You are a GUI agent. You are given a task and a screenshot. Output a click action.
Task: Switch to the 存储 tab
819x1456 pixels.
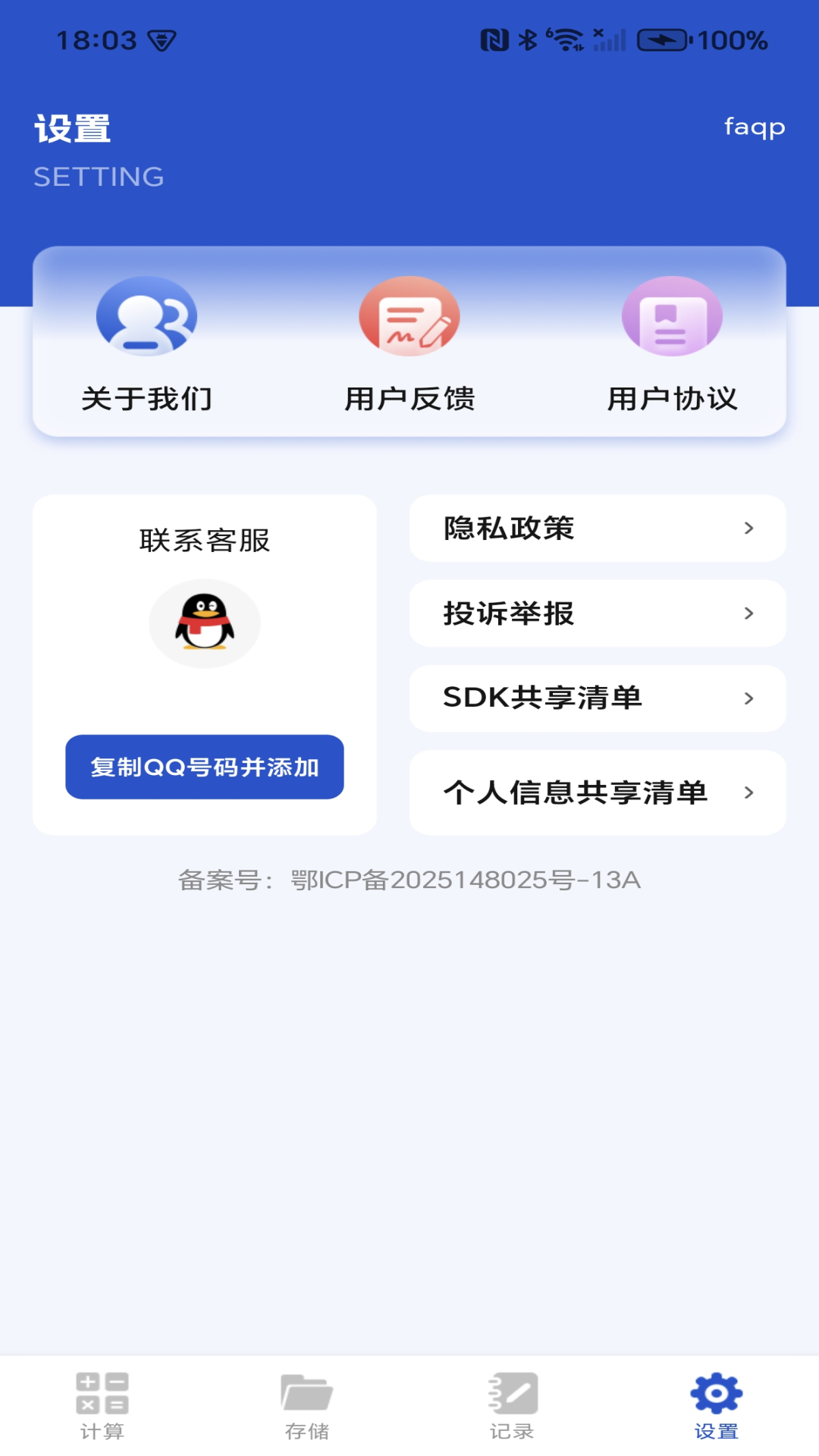[307, 1406]
